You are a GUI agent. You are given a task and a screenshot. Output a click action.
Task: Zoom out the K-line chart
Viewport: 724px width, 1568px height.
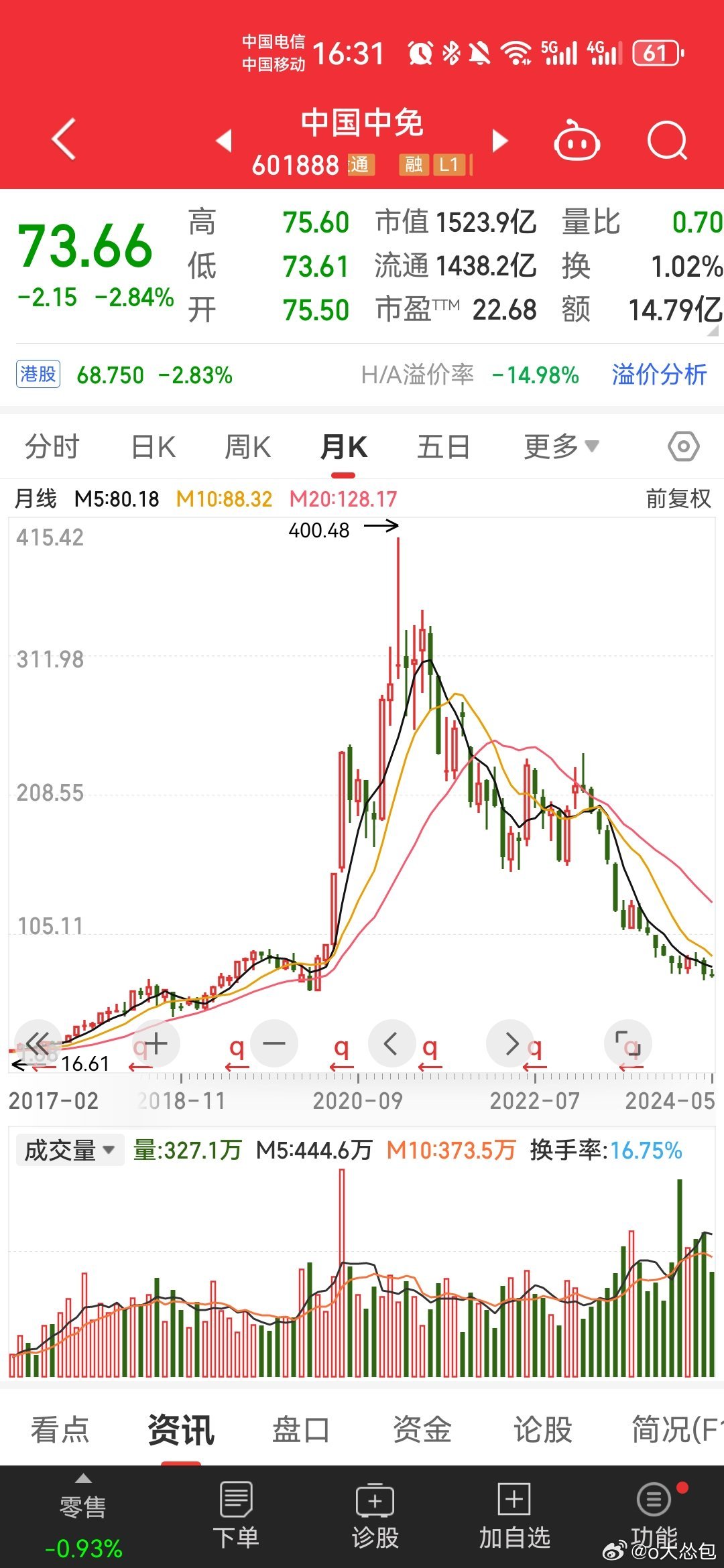[274, 1043]
